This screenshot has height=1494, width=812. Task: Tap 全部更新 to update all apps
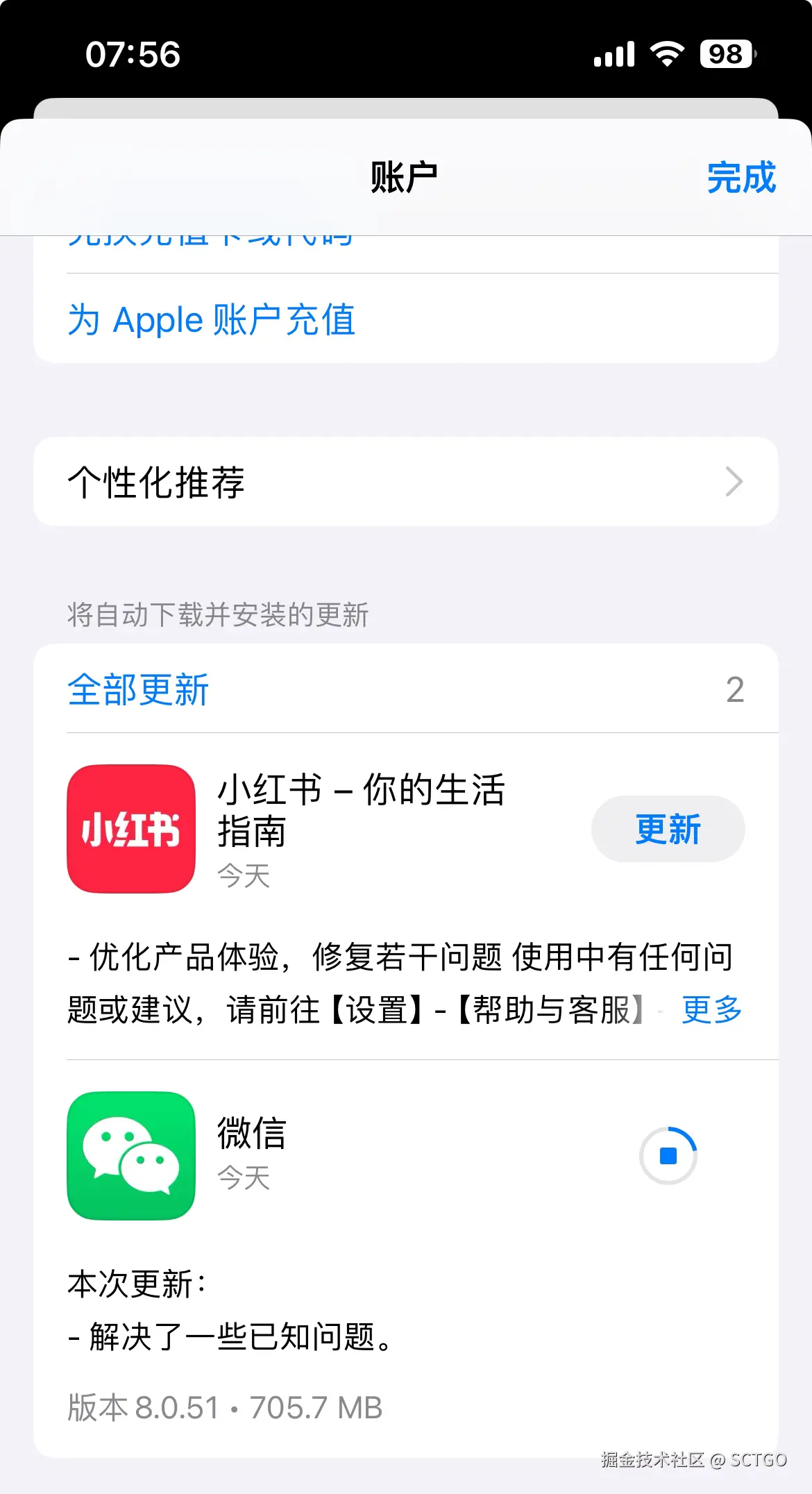coord(137,688)
